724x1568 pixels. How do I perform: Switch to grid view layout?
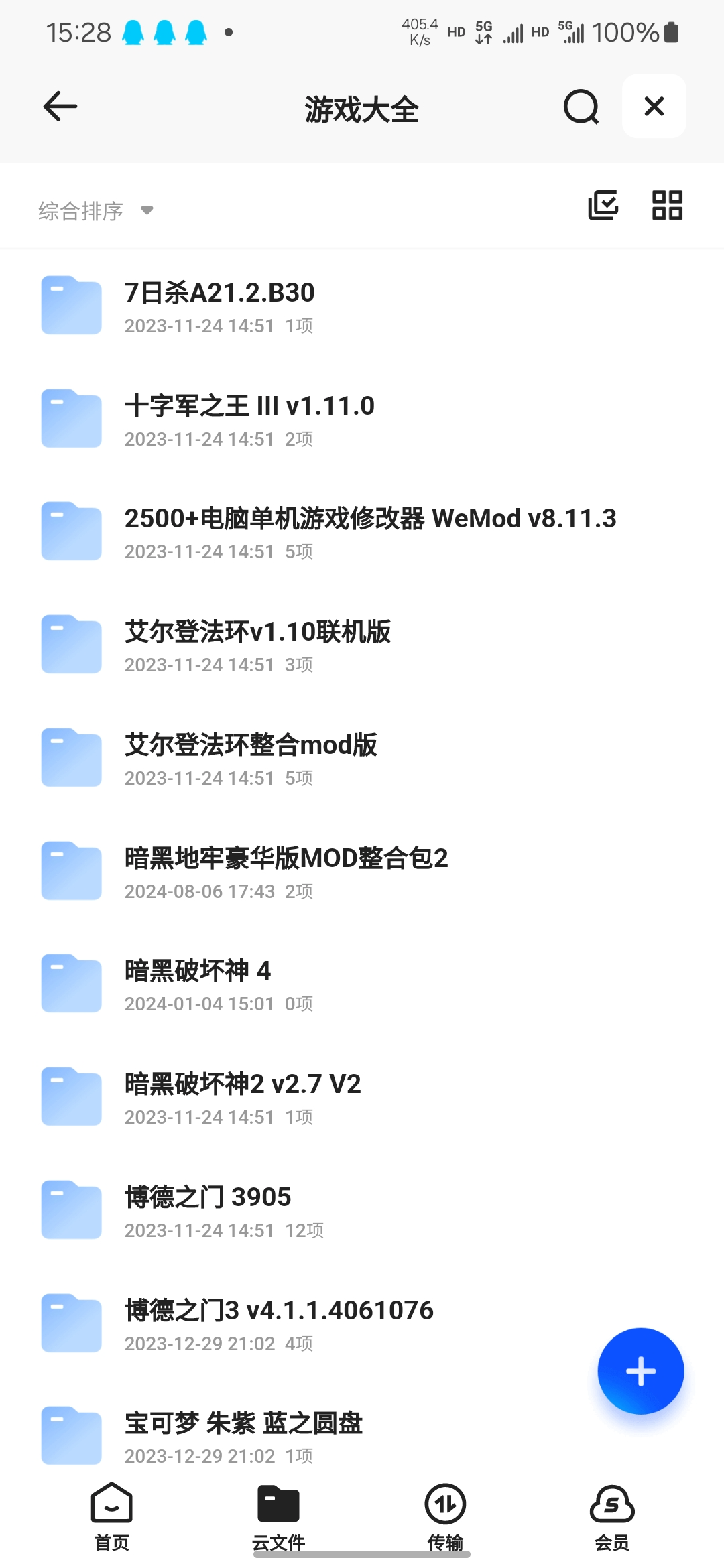click(x=667, y=205)
